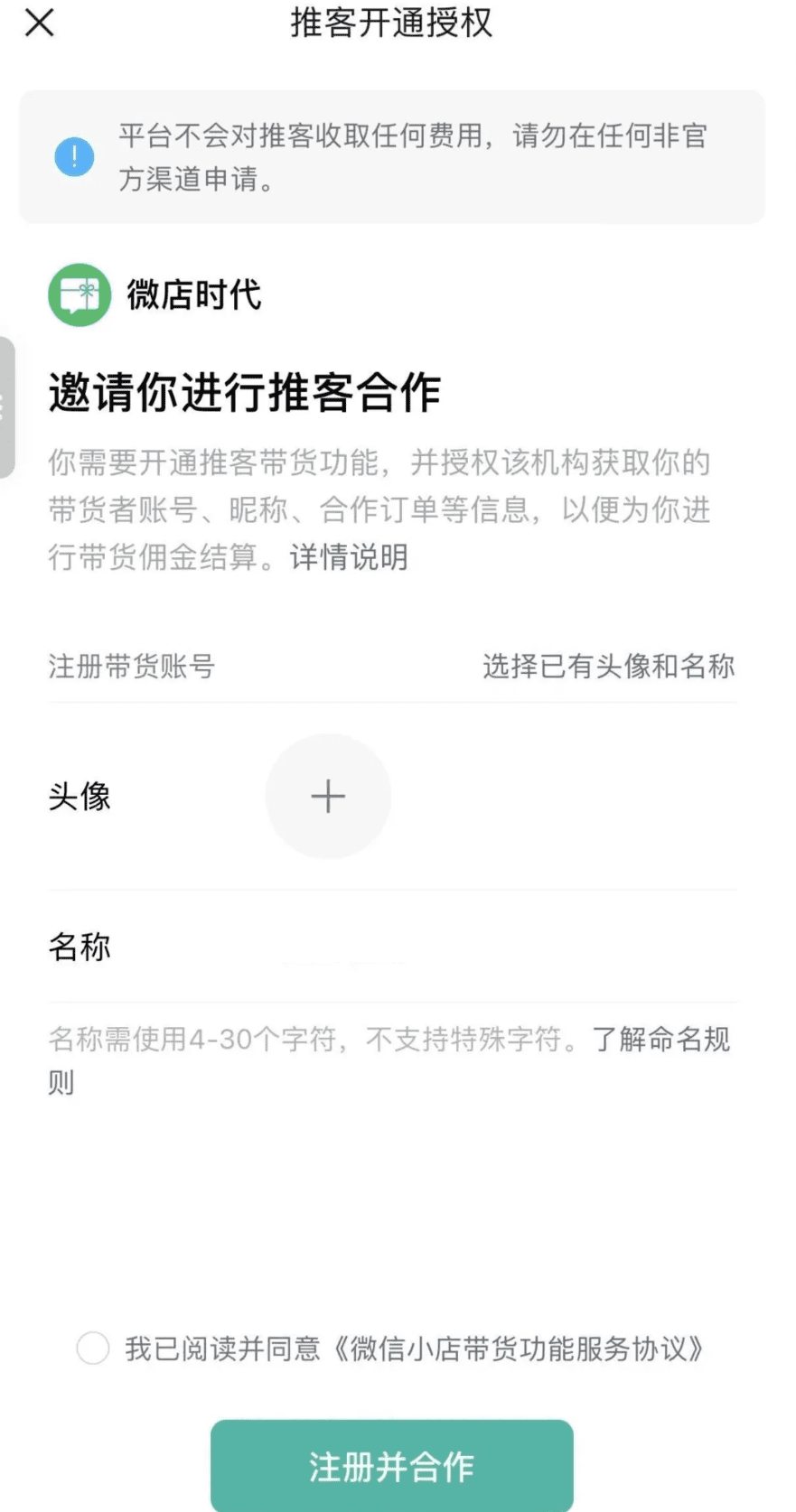Add an avatar with the plus button
Viewport: 796px width, 1512px height.
click(x=328, y=797)
